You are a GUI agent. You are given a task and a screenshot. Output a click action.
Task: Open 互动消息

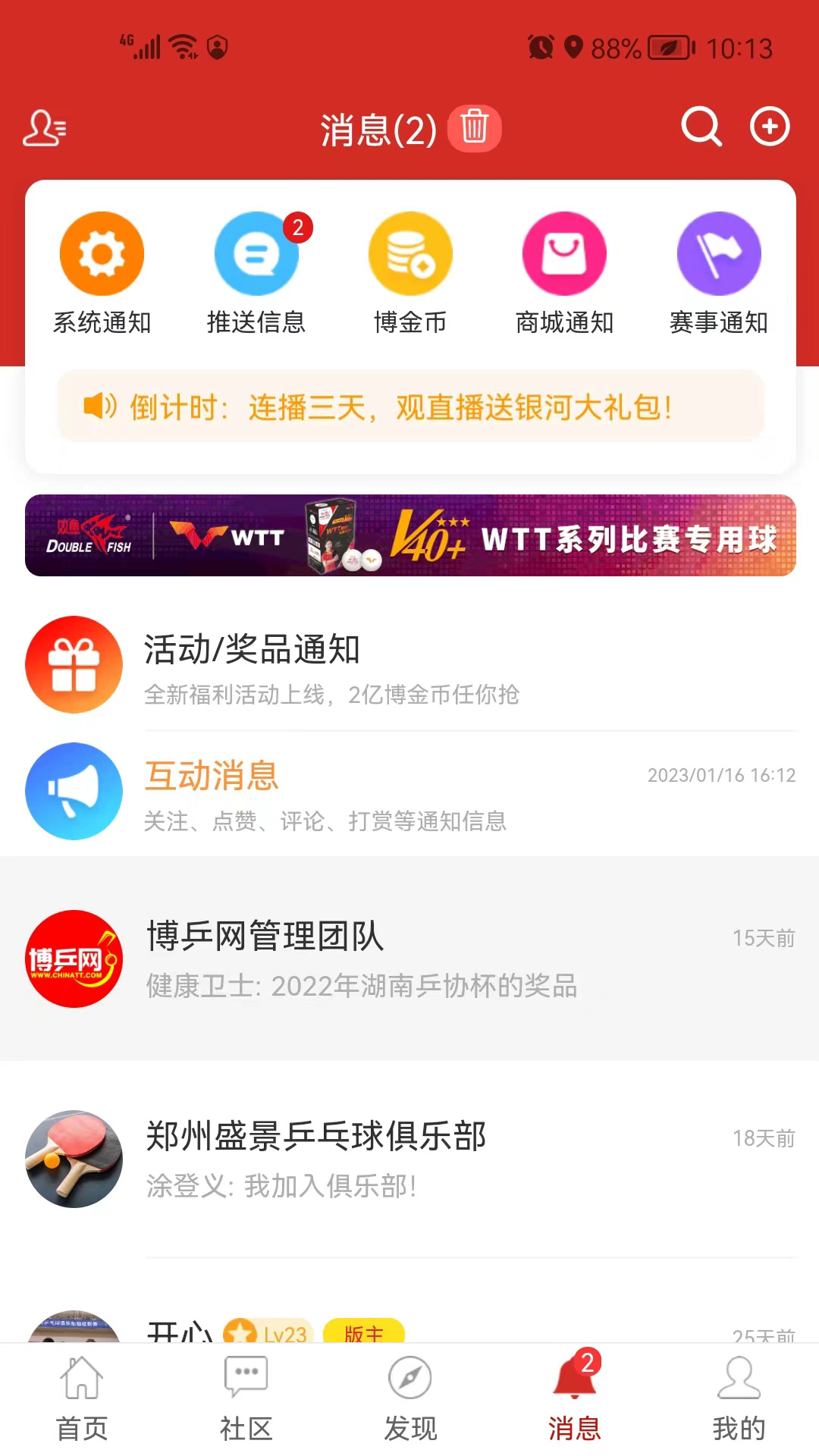point(409,792)
